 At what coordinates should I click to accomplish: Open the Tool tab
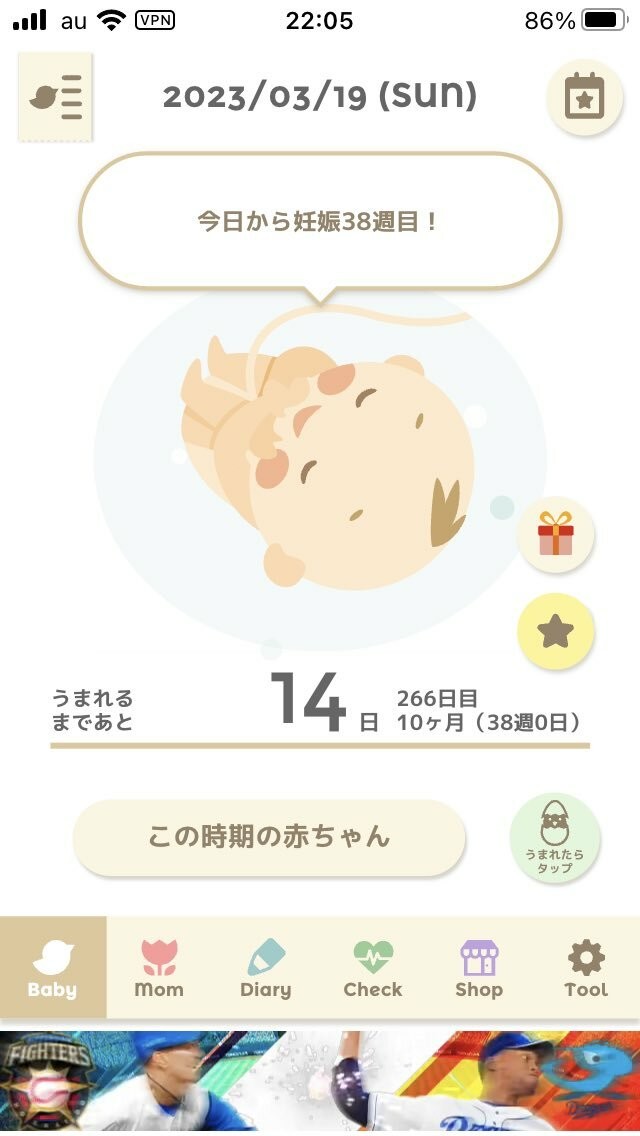(585, 968)
